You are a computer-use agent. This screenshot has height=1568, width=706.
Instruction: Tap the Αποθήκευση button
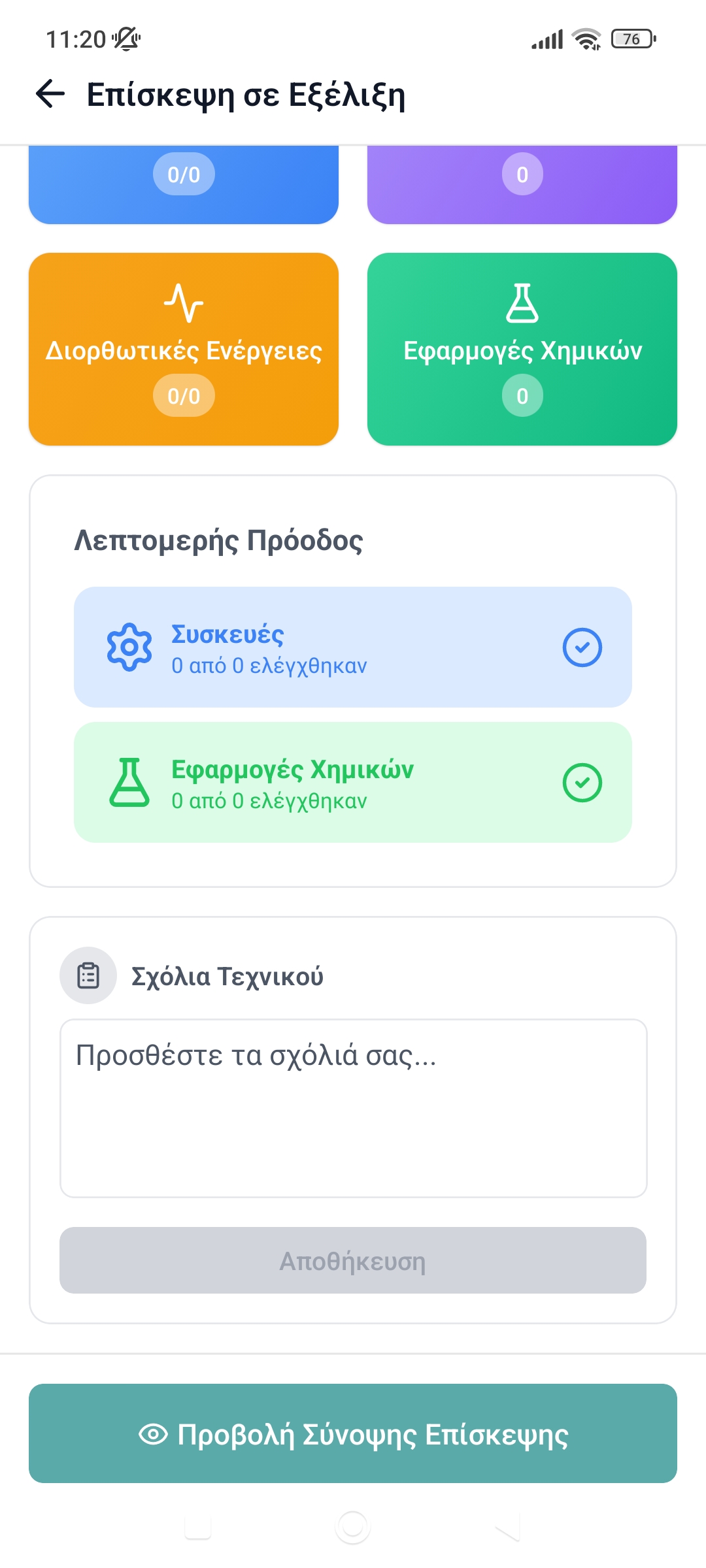click(x=353, y=1260)
